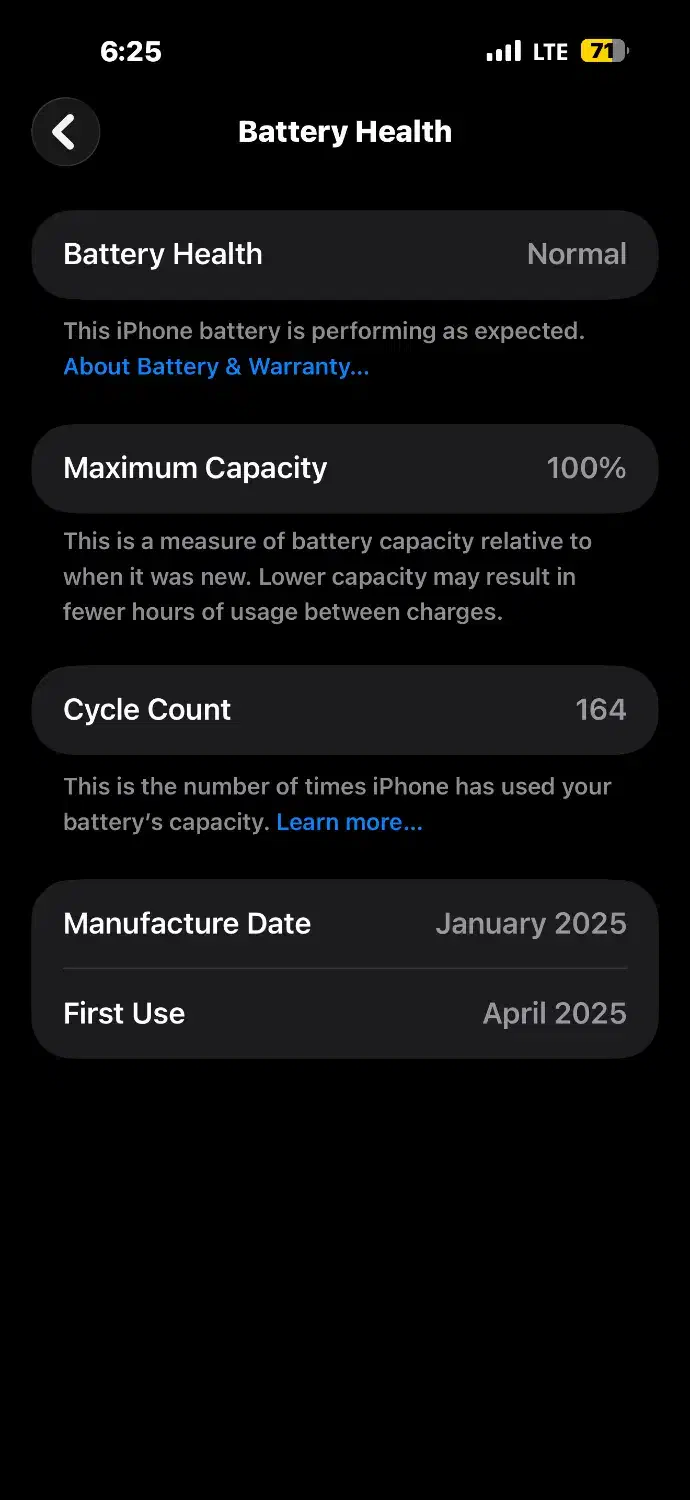Go back using the back arrow
This screenshot has height=1500, width=690.
tap(66, 132)
